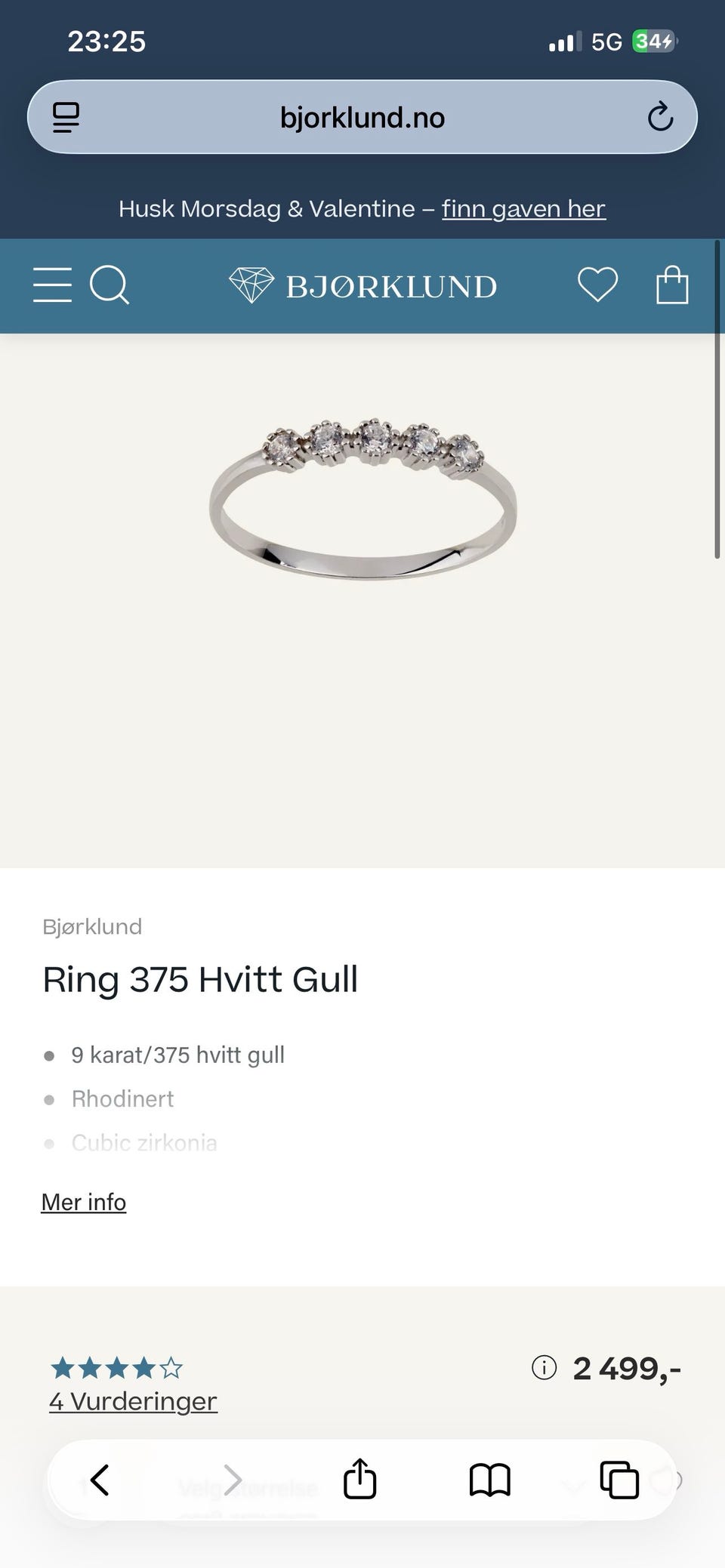Tap the price info icon
Screen dimensions: 725x1568
tap(544, 1367)
